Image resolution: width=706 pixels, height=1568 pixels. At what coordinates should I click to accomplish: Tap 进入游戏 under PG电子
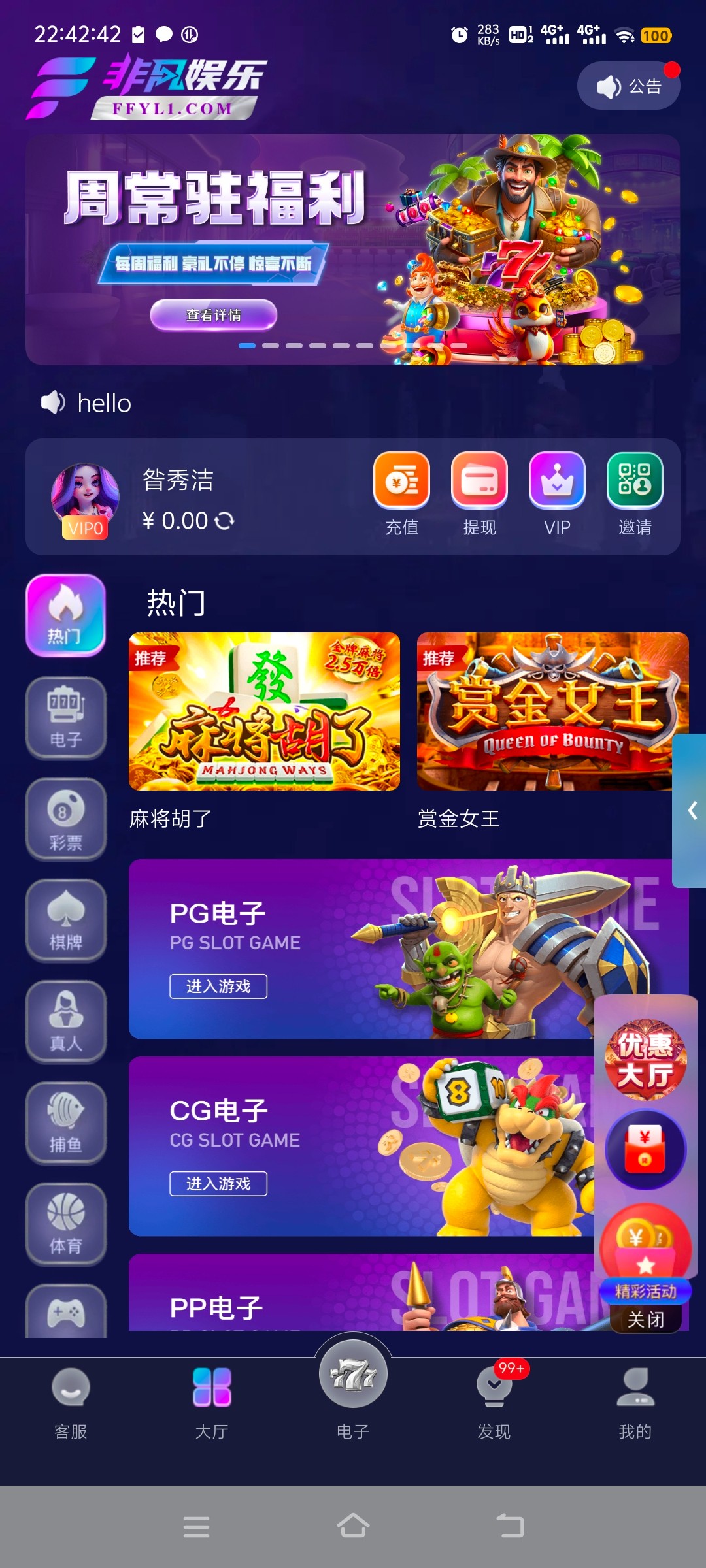pyautogui.click(x=218, y=987)
